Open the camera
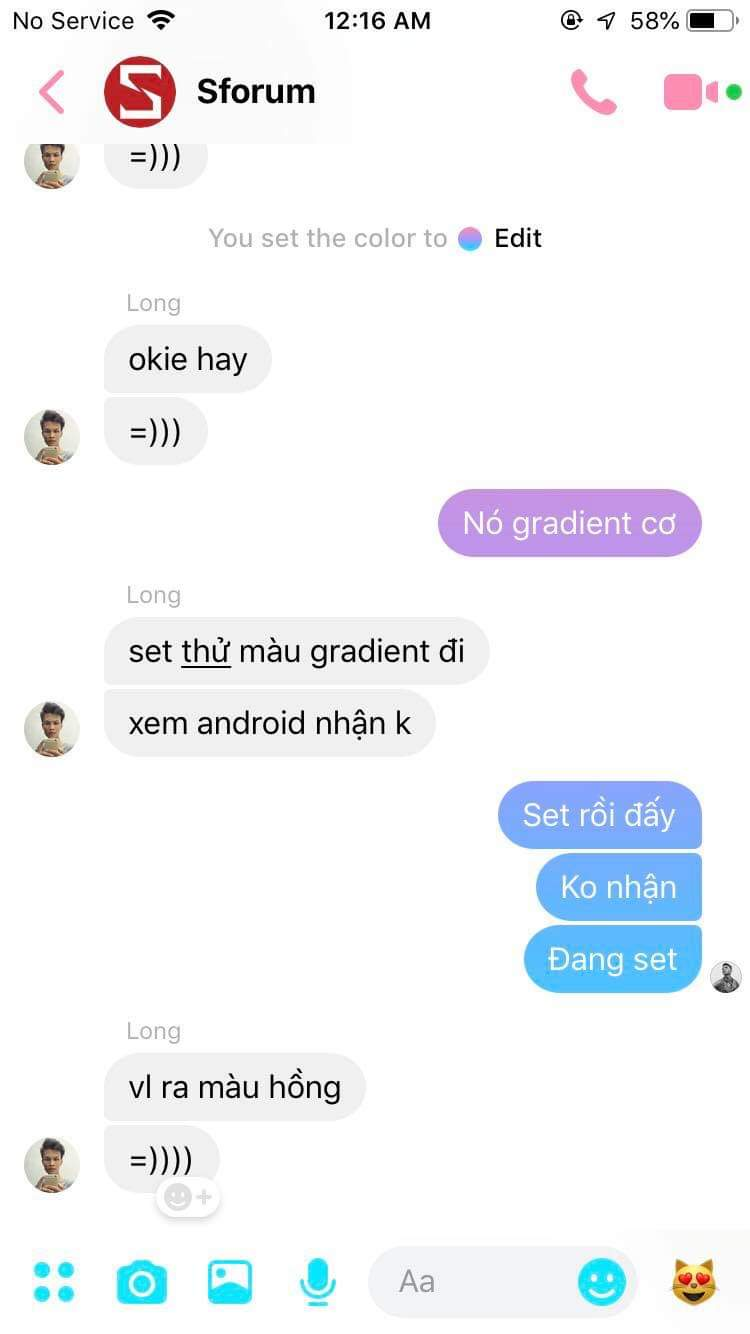 [x=142, y=1282]
